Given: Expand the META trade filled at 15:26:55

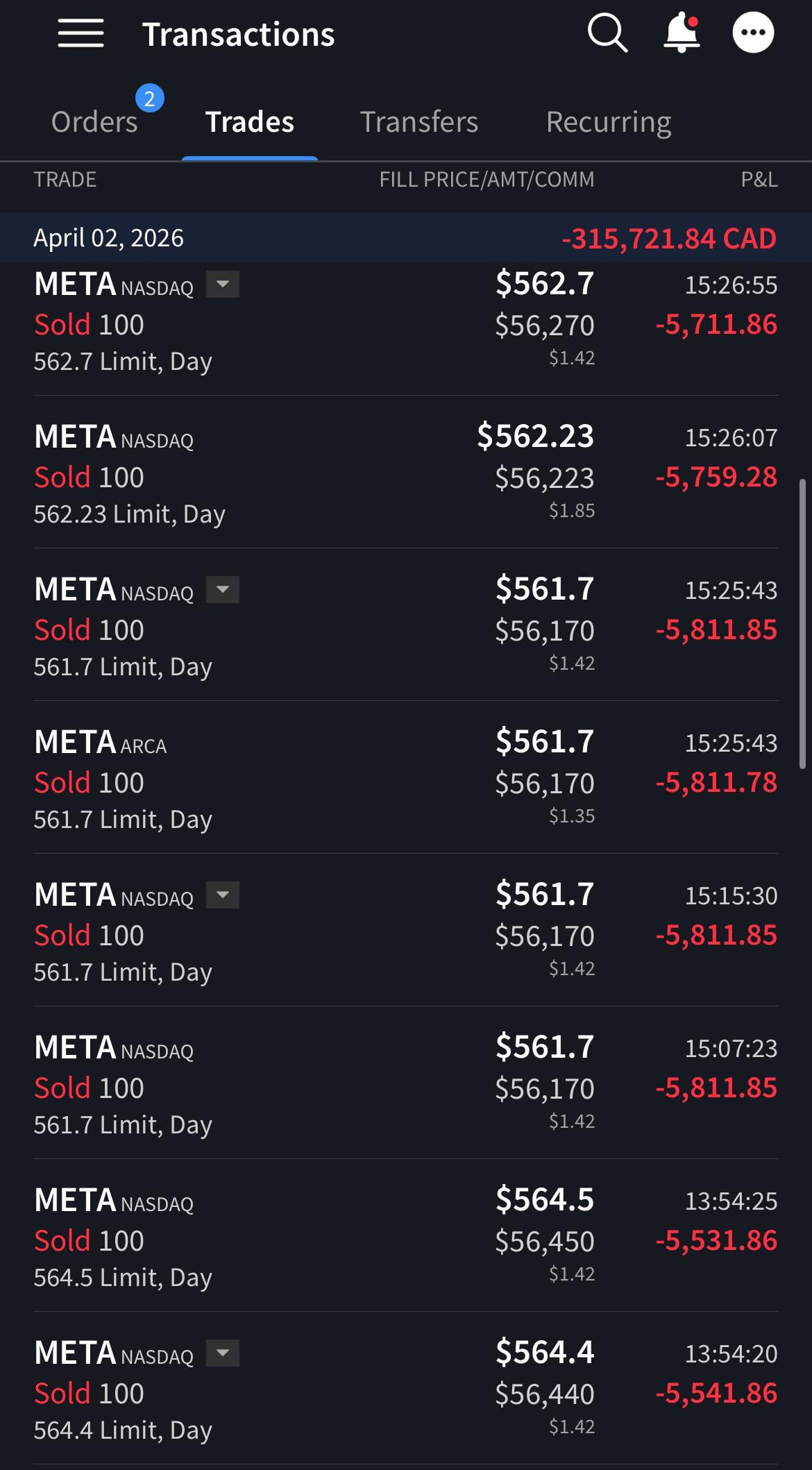Looking at the screenshot, I should click(223, 285).
